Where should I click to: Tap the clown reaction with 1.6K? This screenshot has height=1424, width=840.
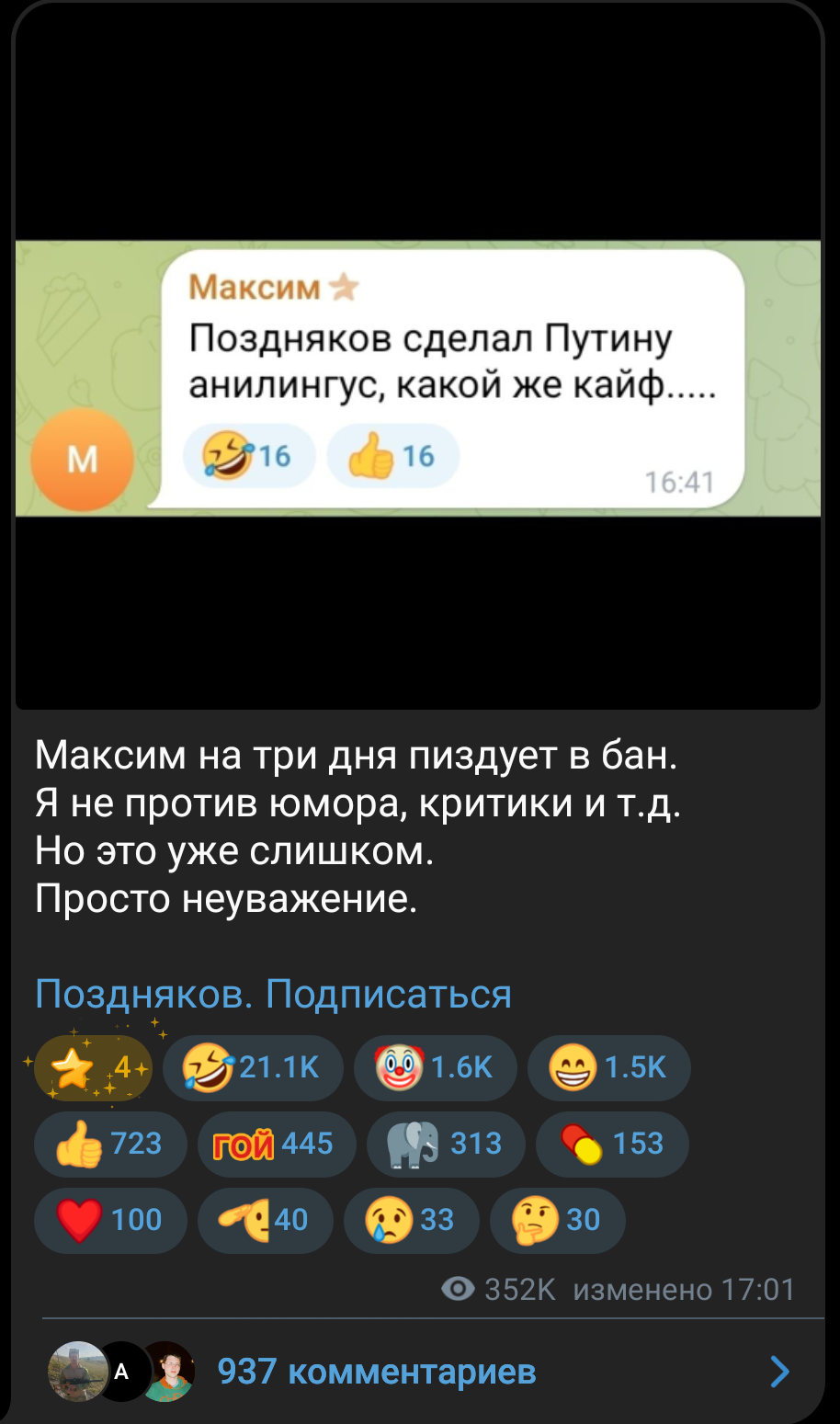point(436,1068)
